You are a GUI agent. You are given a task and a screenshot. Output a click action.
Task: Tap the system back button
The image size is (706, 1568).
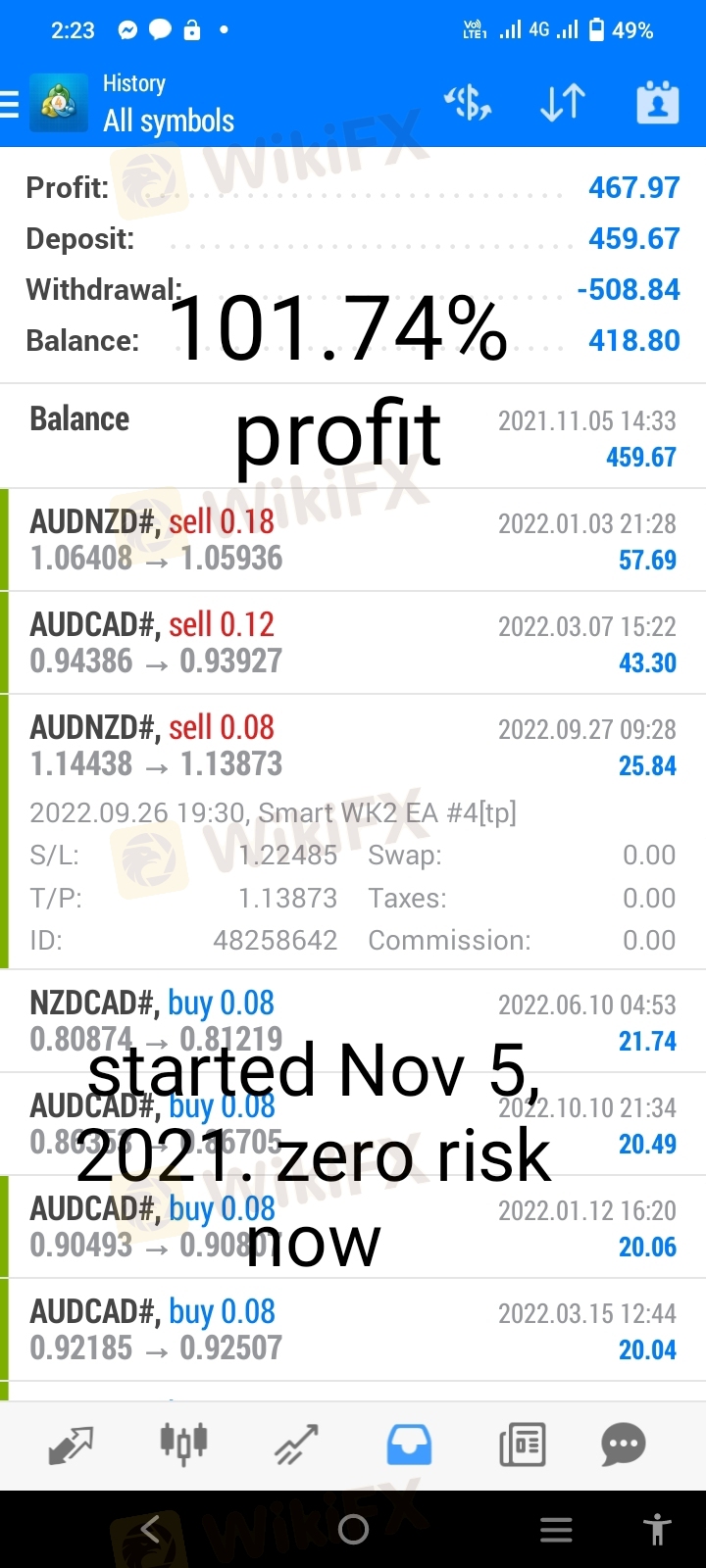(150, 1529)
